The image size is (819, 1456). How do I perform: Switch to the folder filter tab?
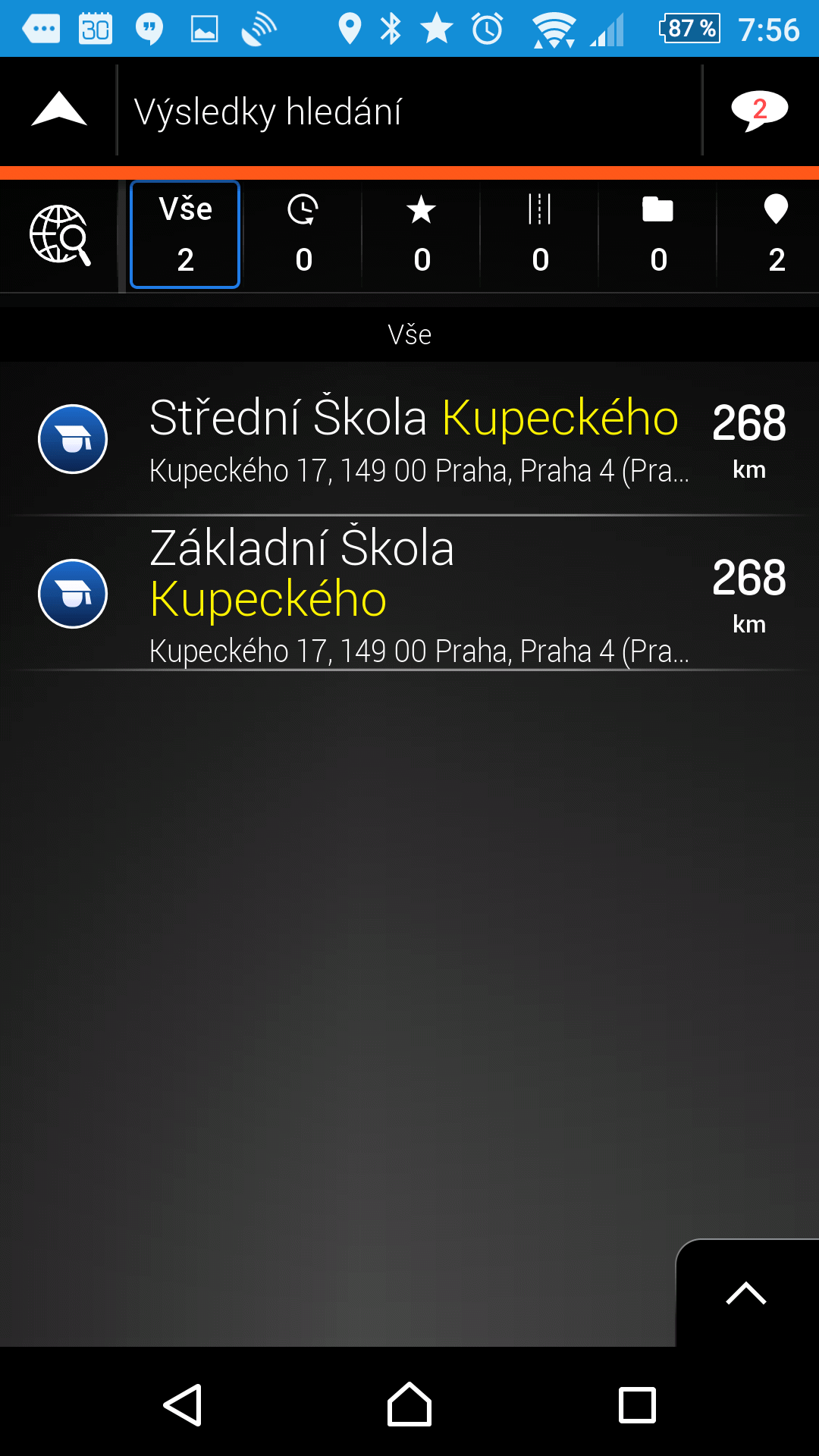point(658,234)
